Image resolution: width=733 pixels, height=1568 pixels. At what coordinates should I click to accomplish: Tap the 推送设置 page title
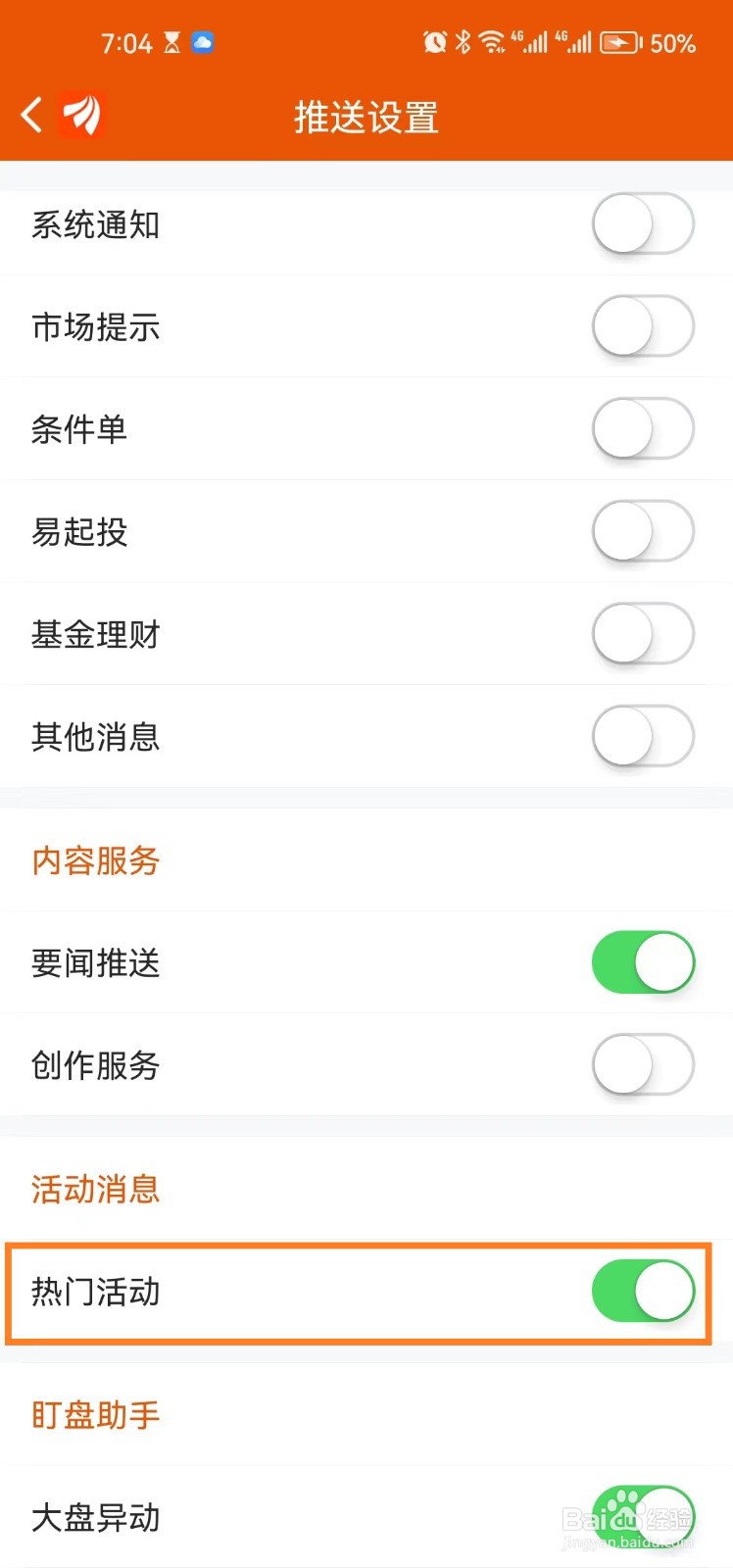point(366,115)
